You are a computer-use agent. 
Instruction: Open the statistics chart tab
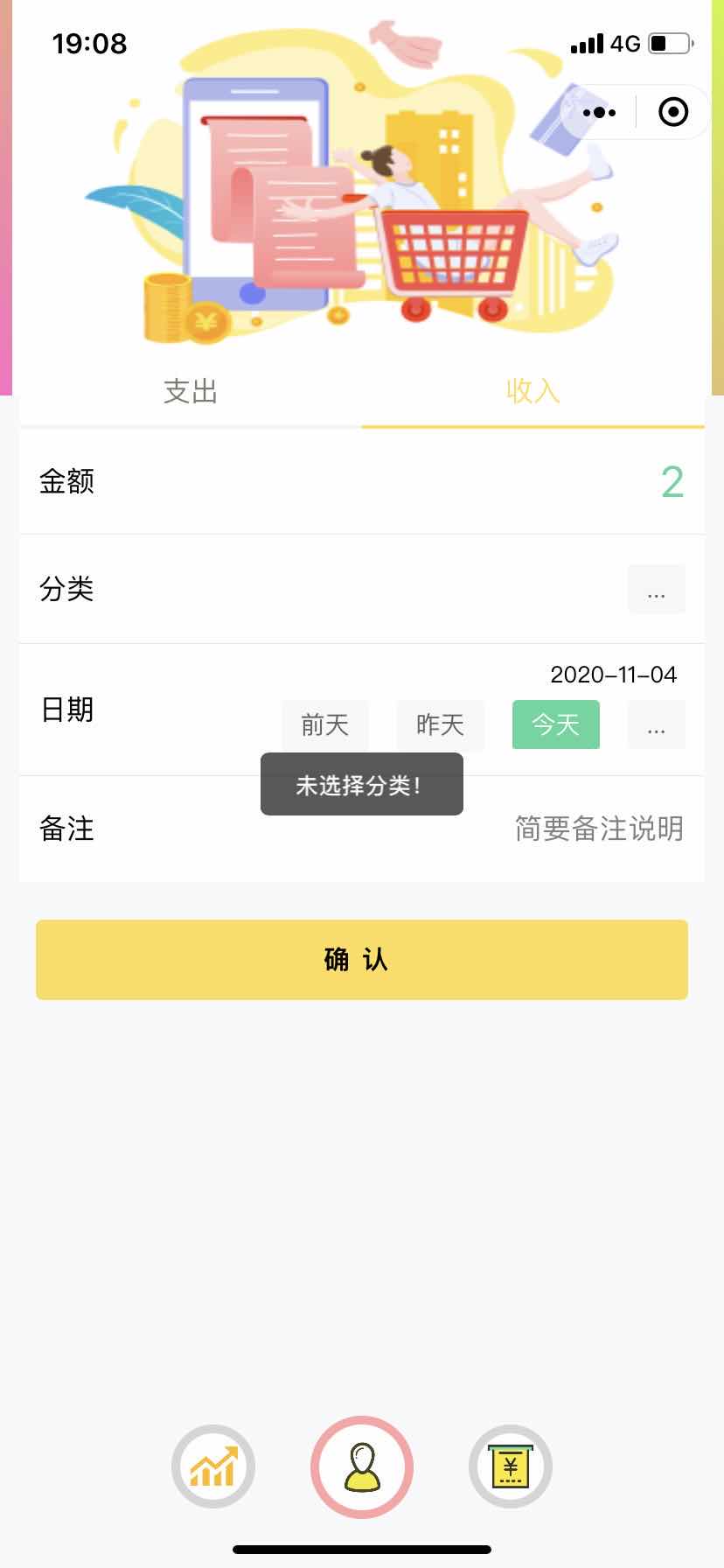click(x=213, y=1466)
